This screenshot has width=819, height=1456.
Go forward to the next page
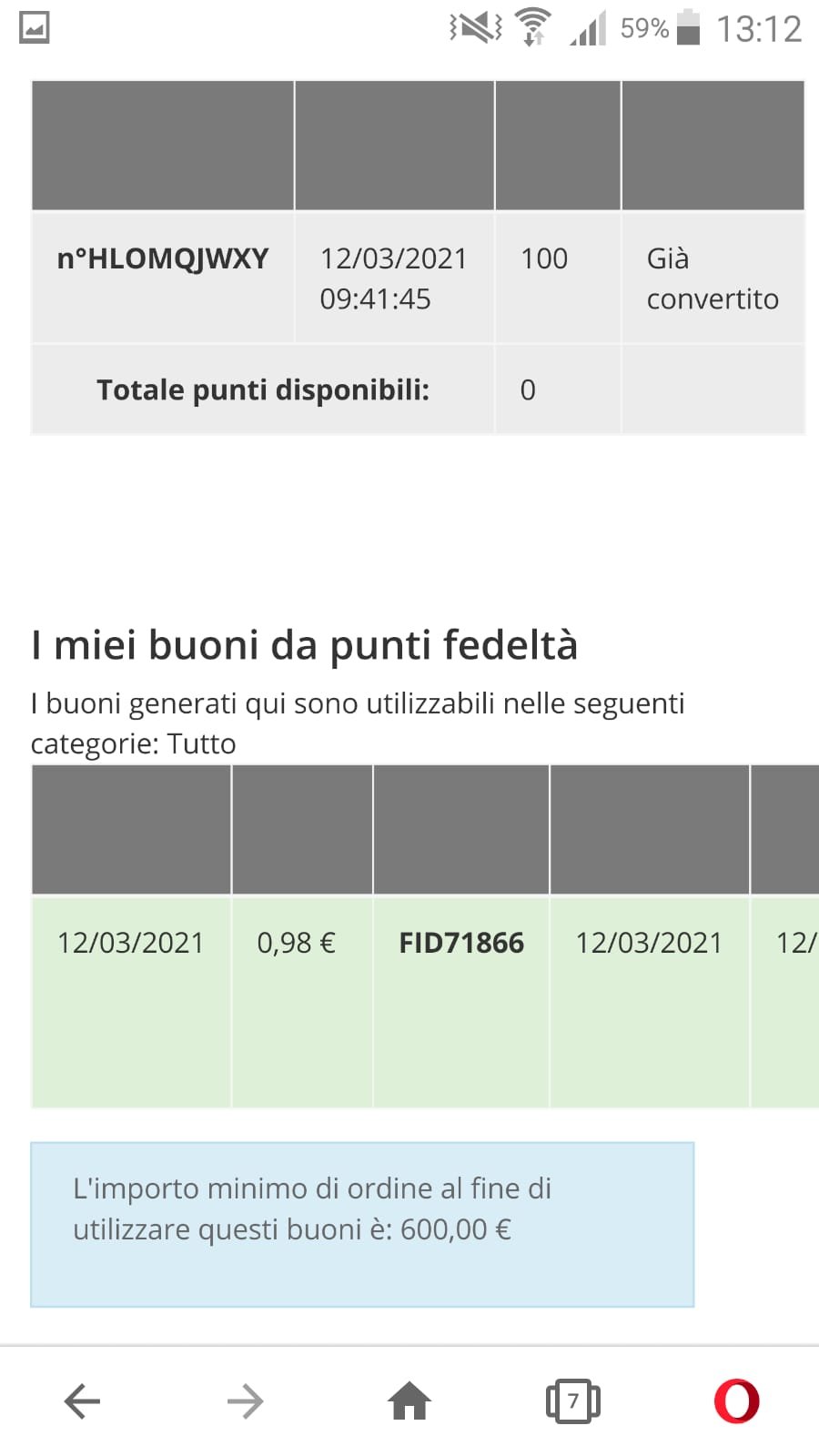(x=245, y=1400)
